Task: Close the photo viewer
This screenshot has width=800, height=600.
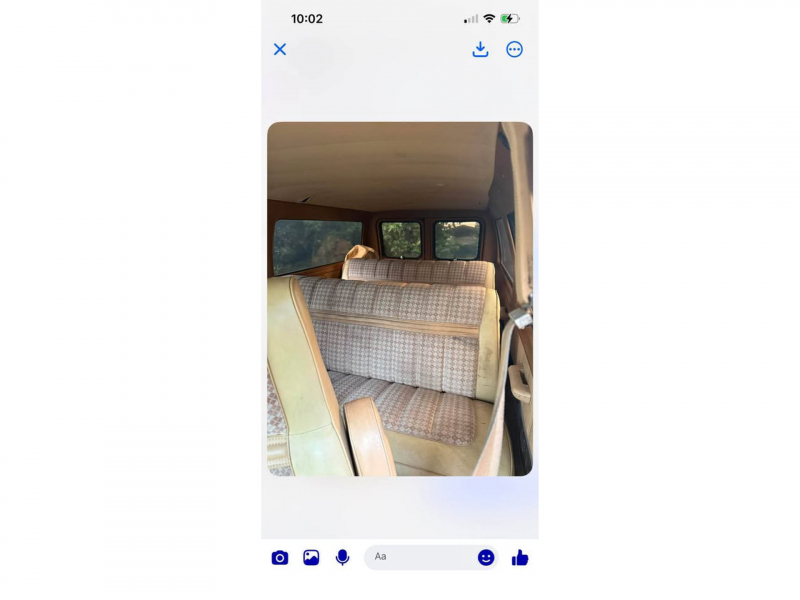Action: 280,49
